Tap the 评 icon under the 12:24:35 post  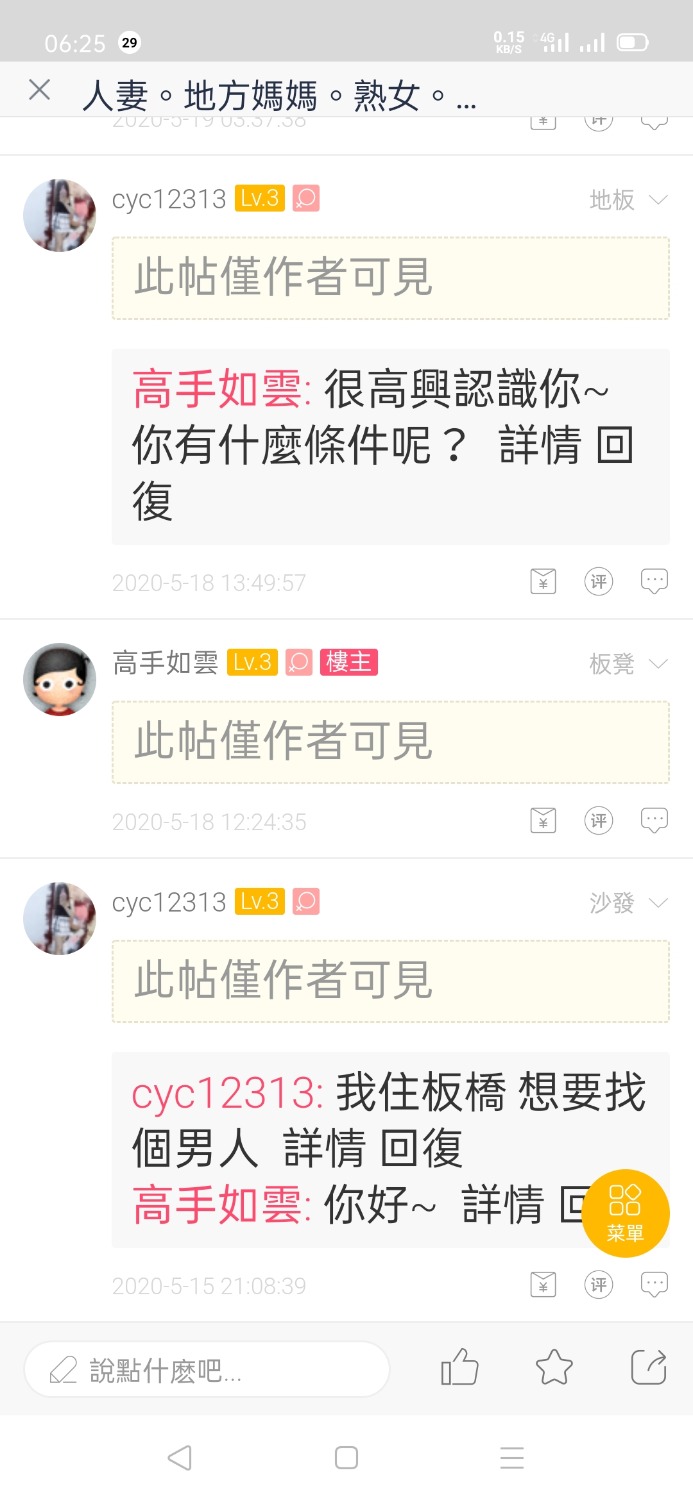[x=598, y=821]
